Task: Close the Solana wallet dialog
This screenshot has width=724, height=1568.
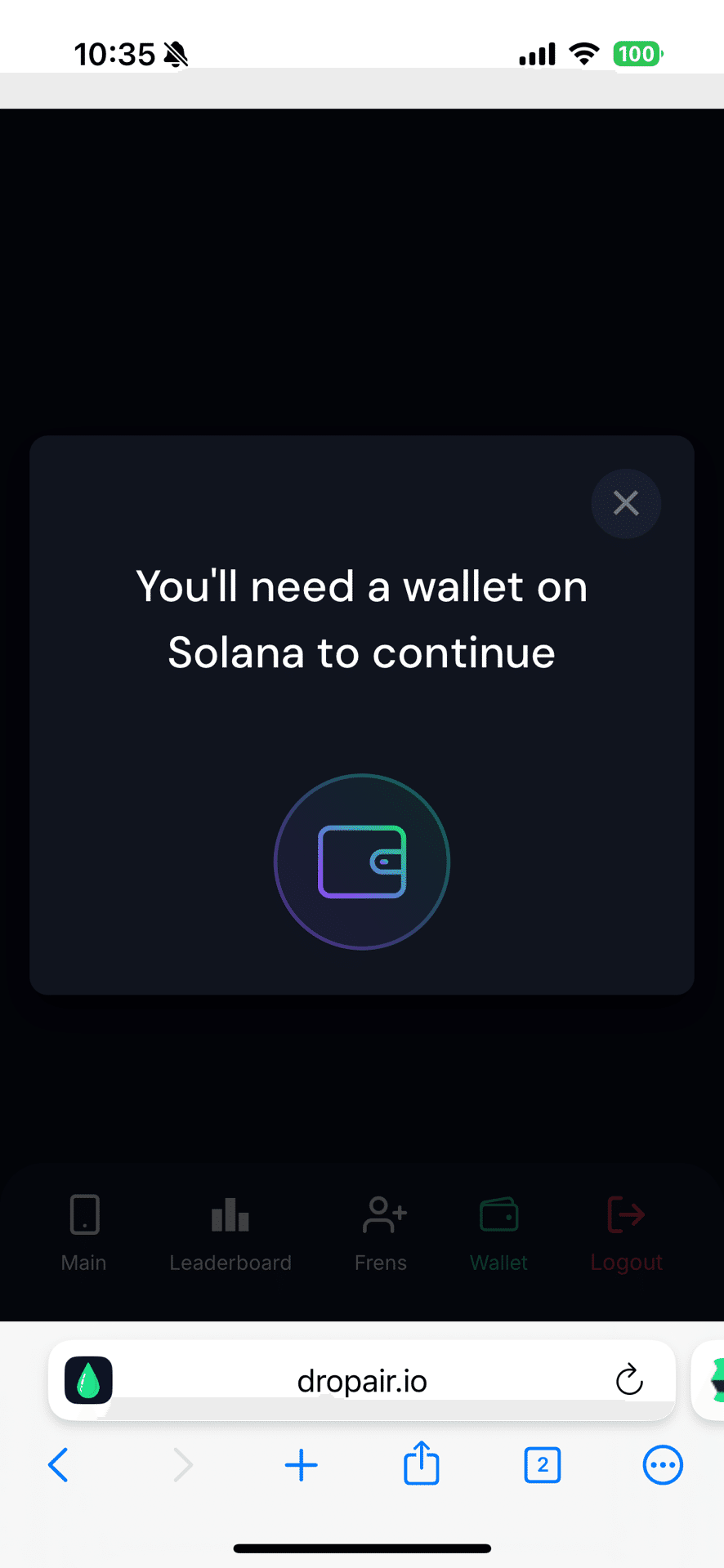Action: click(626, 503)
